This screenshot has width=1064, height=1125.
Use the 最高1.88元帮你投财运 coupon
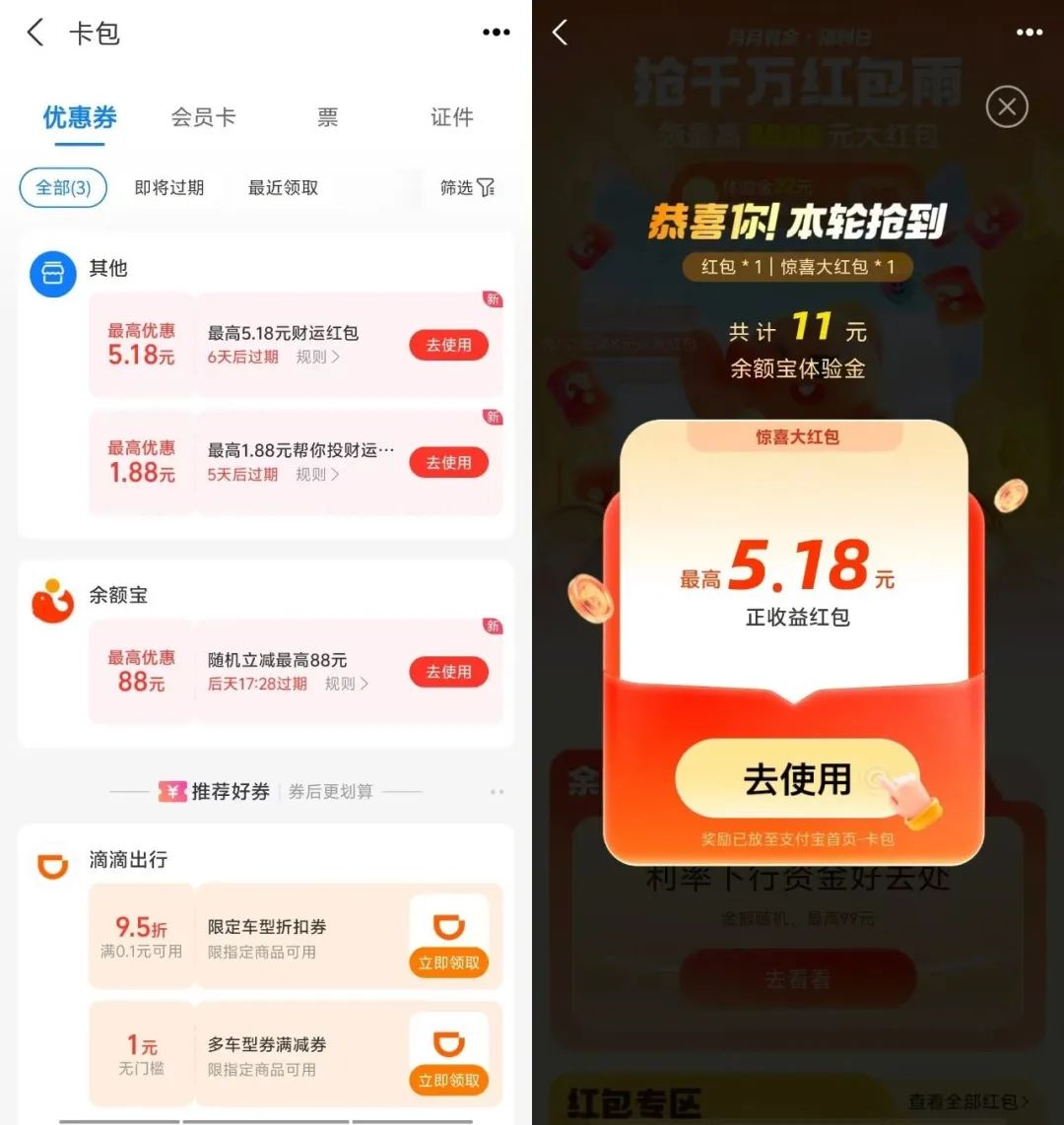tap(448, 463)
